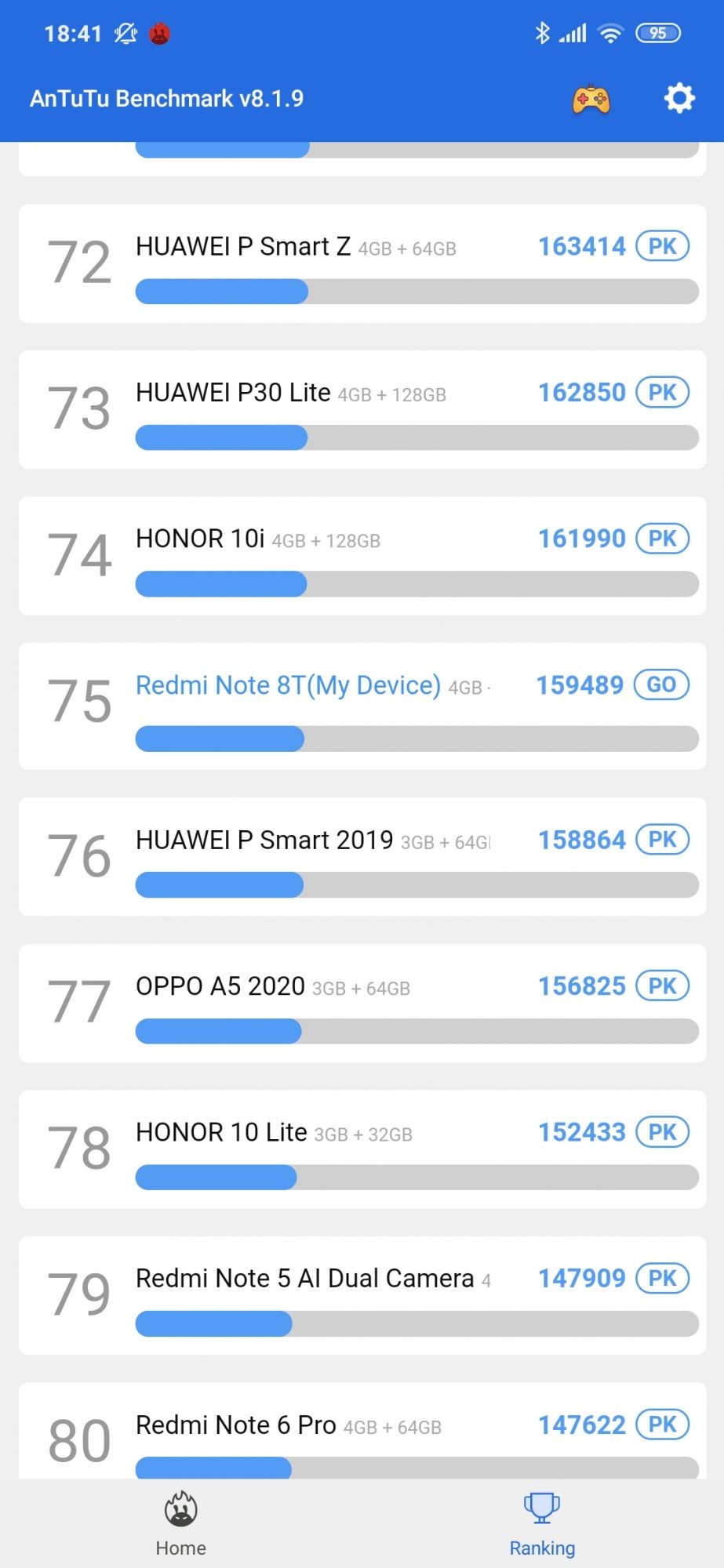Select the Ranking tab
This screenshot has height=1568, width=724.
point(542,1524)
